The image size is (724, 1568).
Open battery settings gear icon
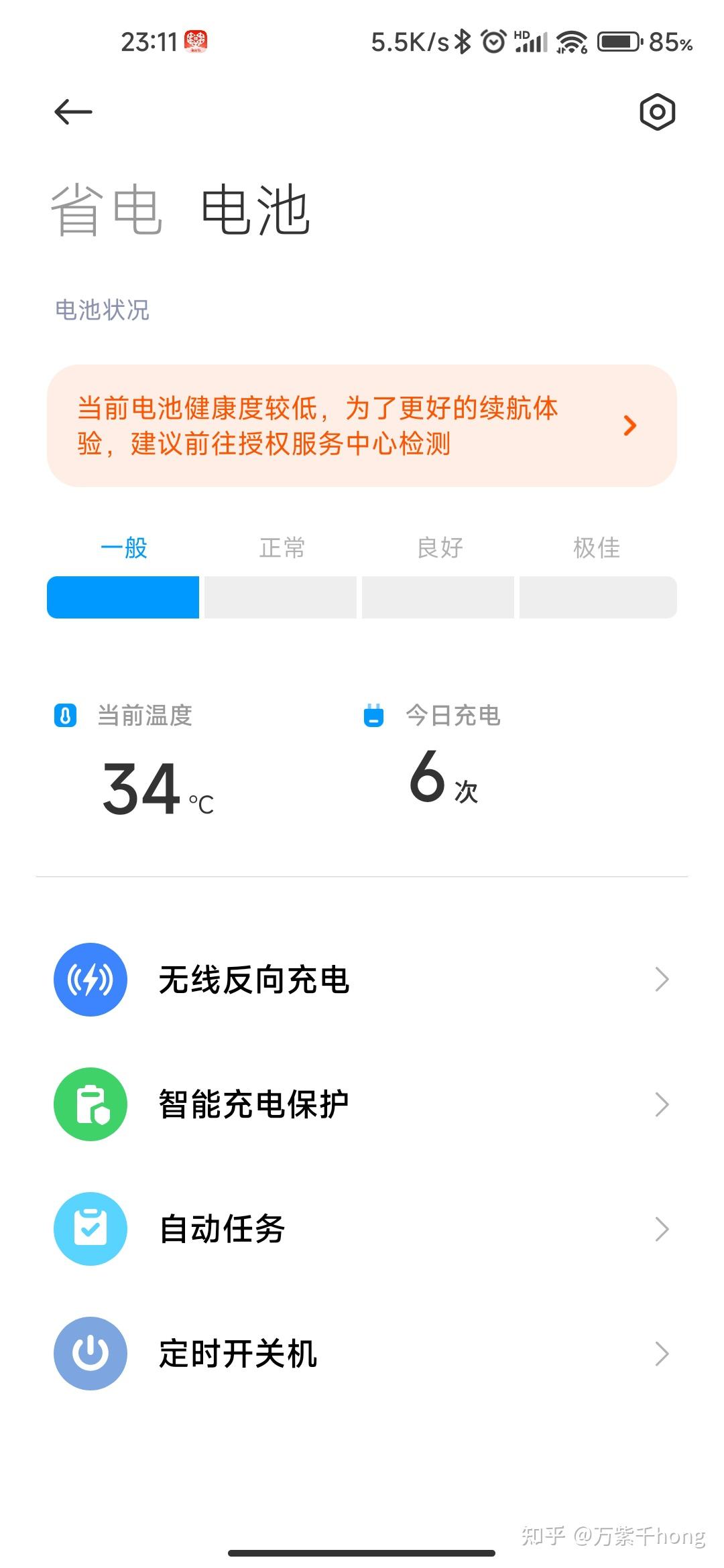click(657, 112)
